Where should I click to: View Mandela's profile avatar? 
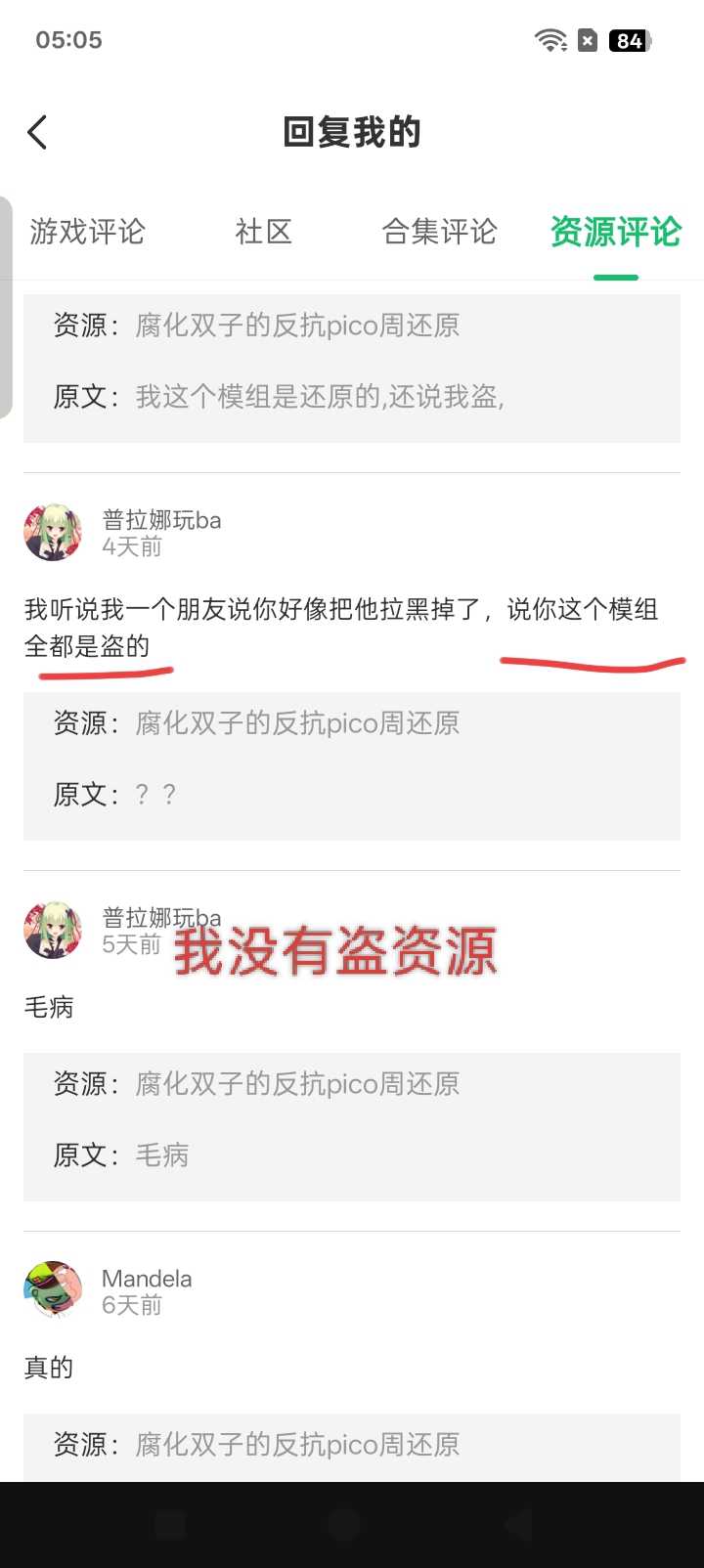tap(53, 1290)
